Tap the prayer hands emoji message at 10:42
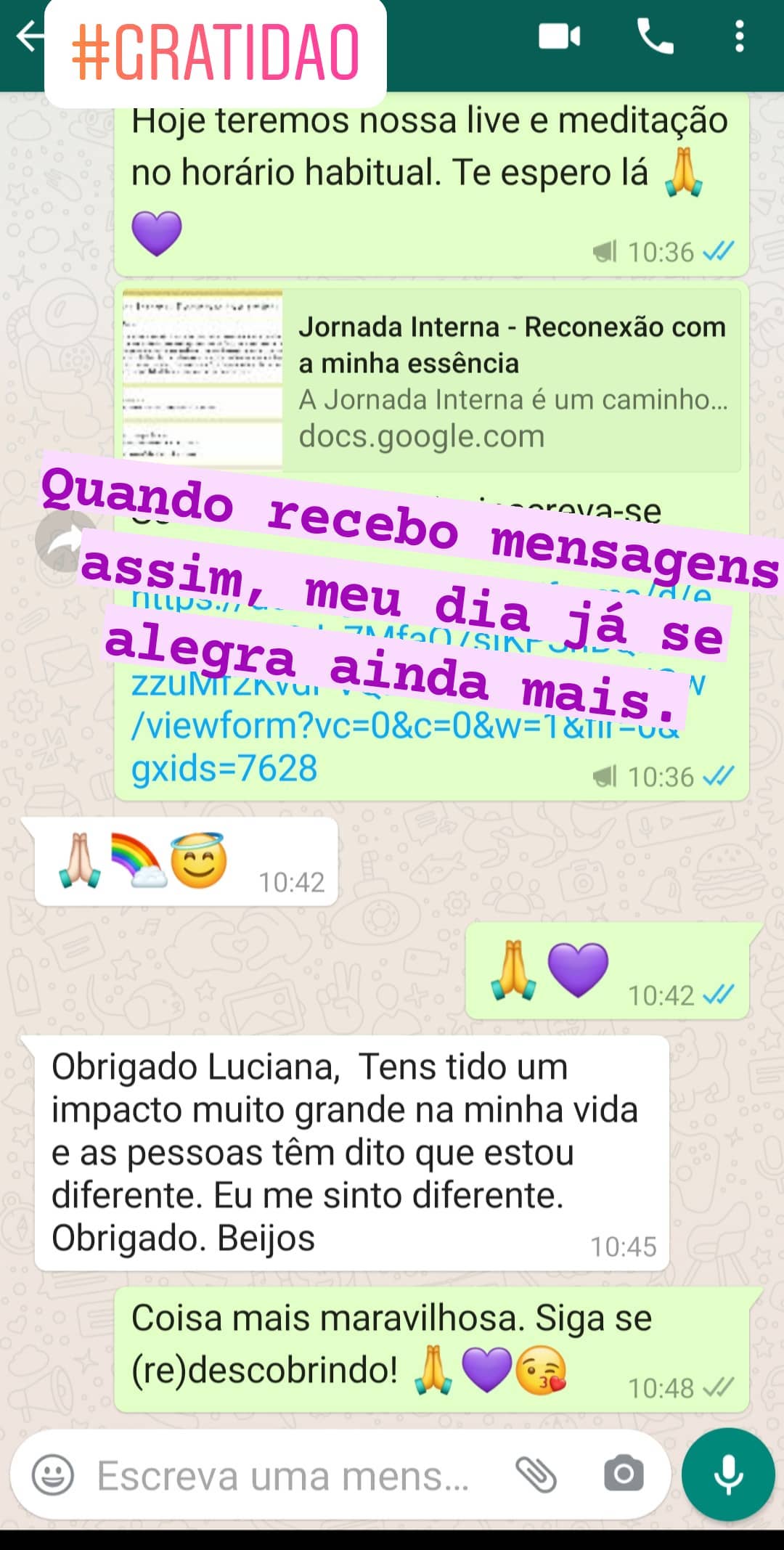 pos(513,969)
